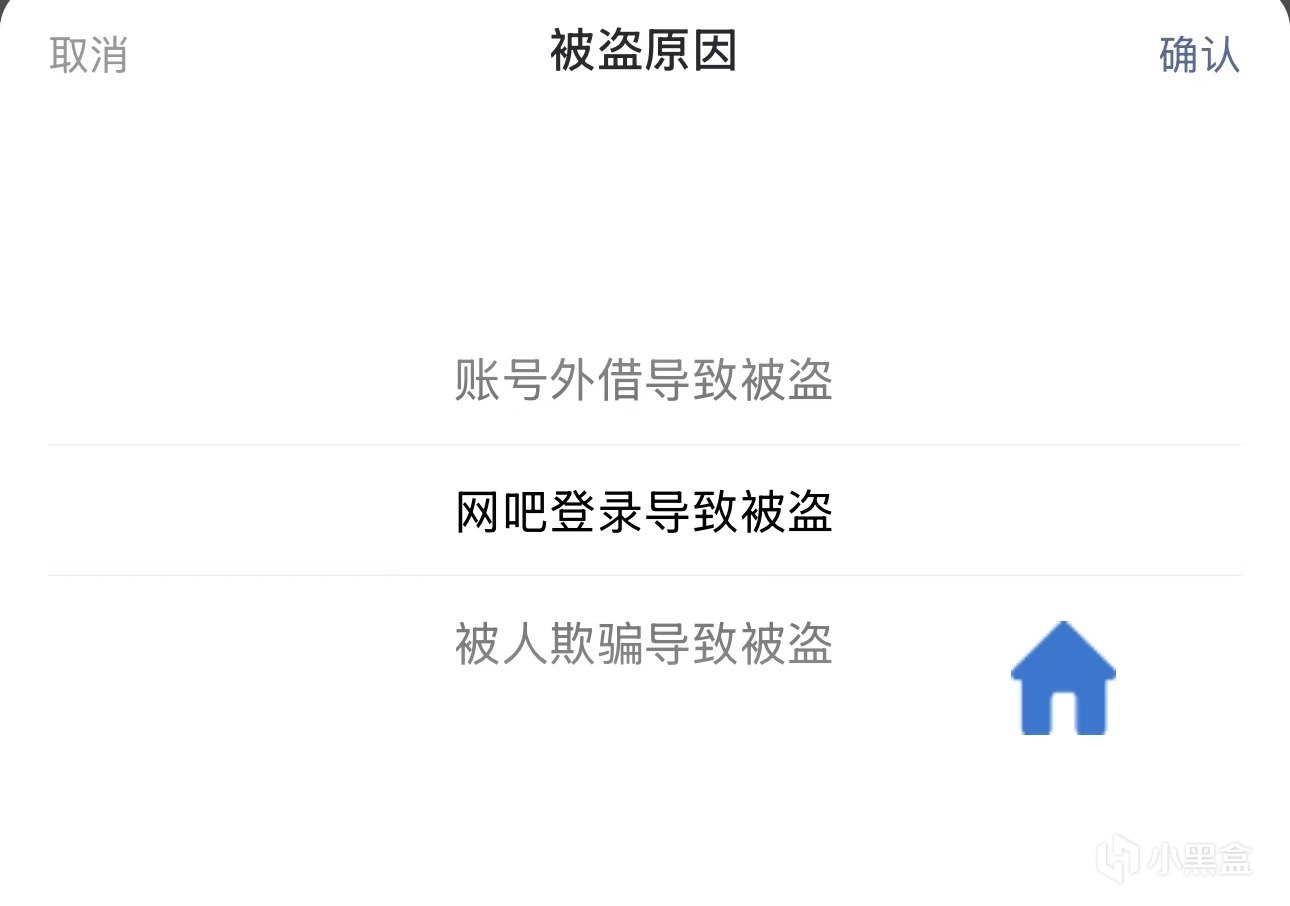1290x906 pixels.
Task: Choose the 网吧登录导致被盗 option
Action: point(644,511)
